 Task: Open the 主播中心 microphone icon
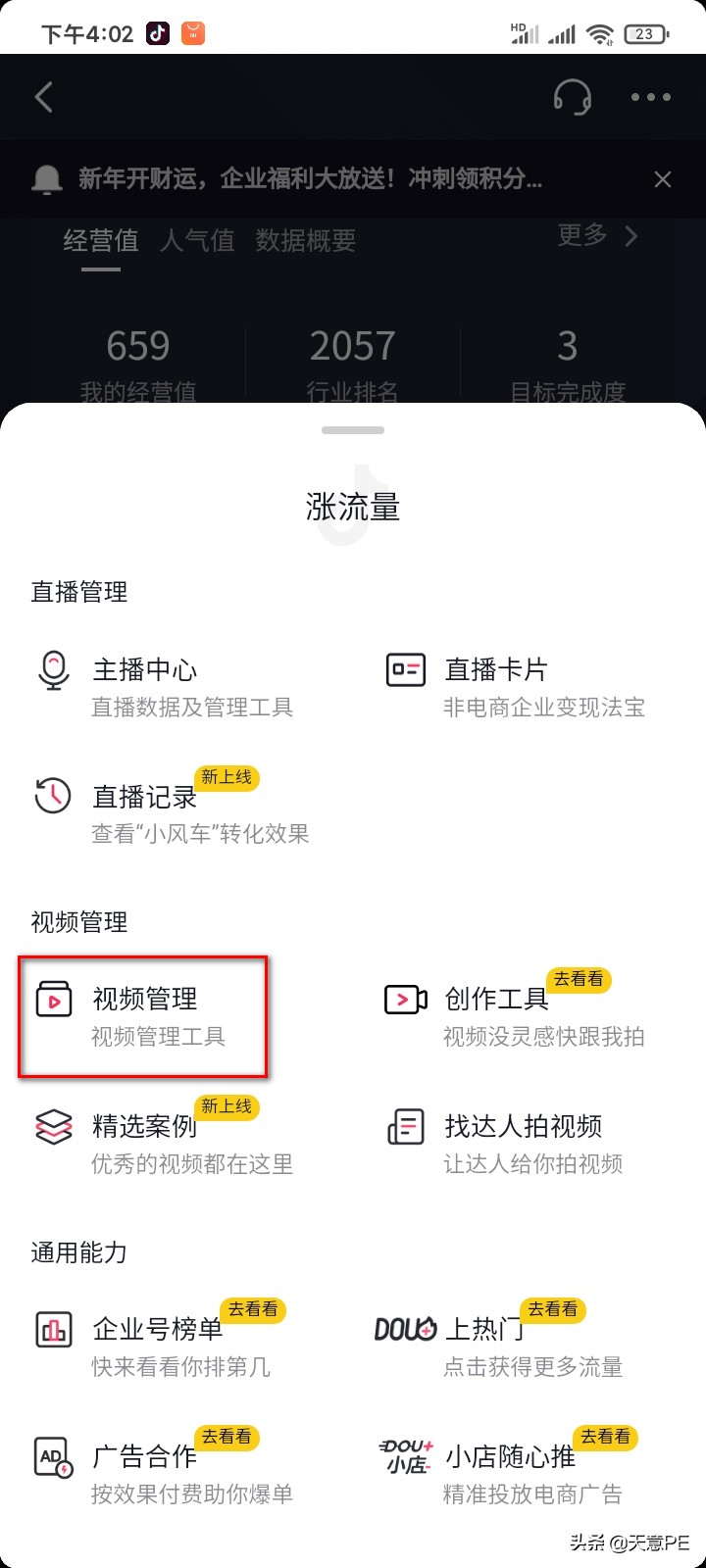click(54, 671)
